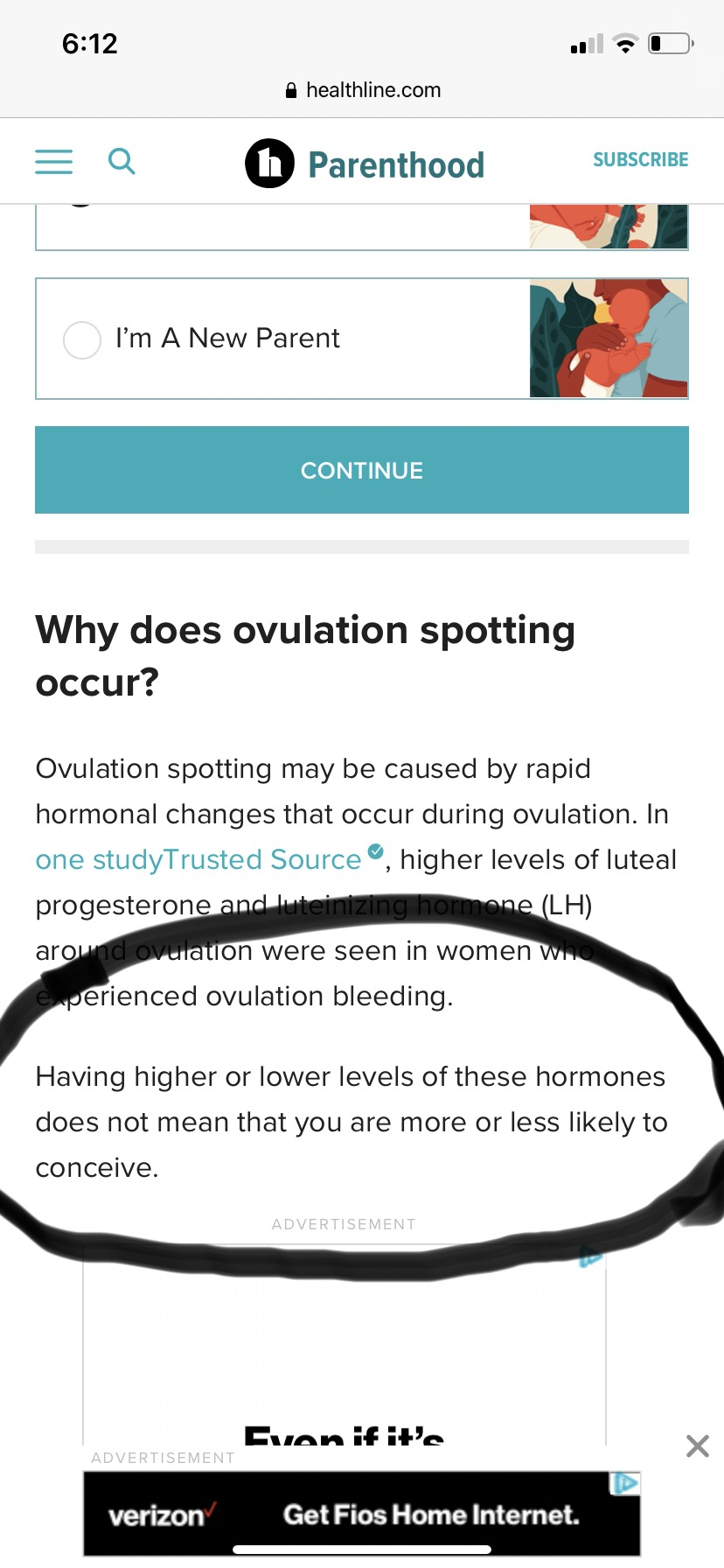Go to Healthline Parenthood home logo
The height and width of the screenshot is (1568, 724).
click(365, 164)
